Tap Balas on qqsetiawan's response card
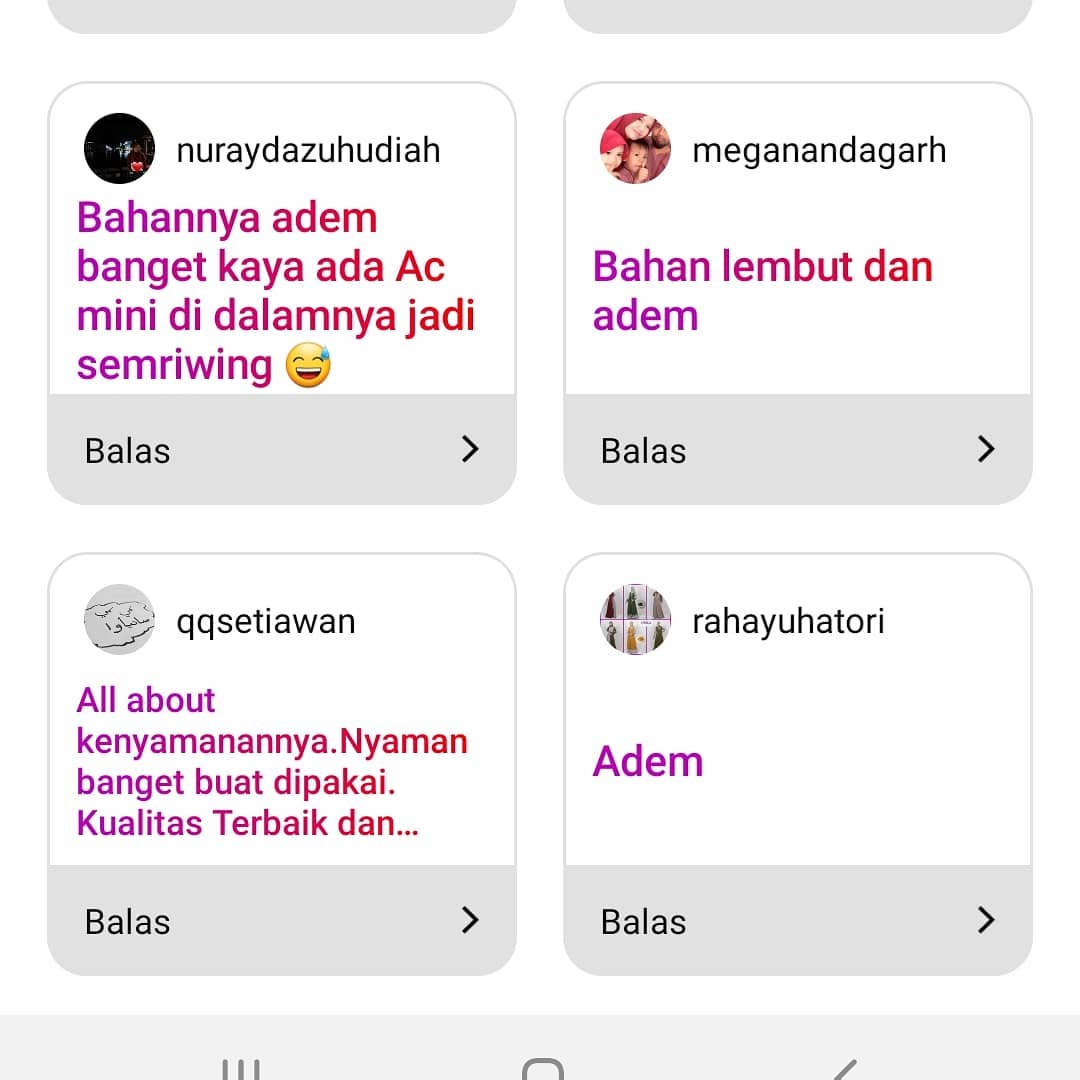Viewport: 1080px width, 1080px height. pos(282,921)
